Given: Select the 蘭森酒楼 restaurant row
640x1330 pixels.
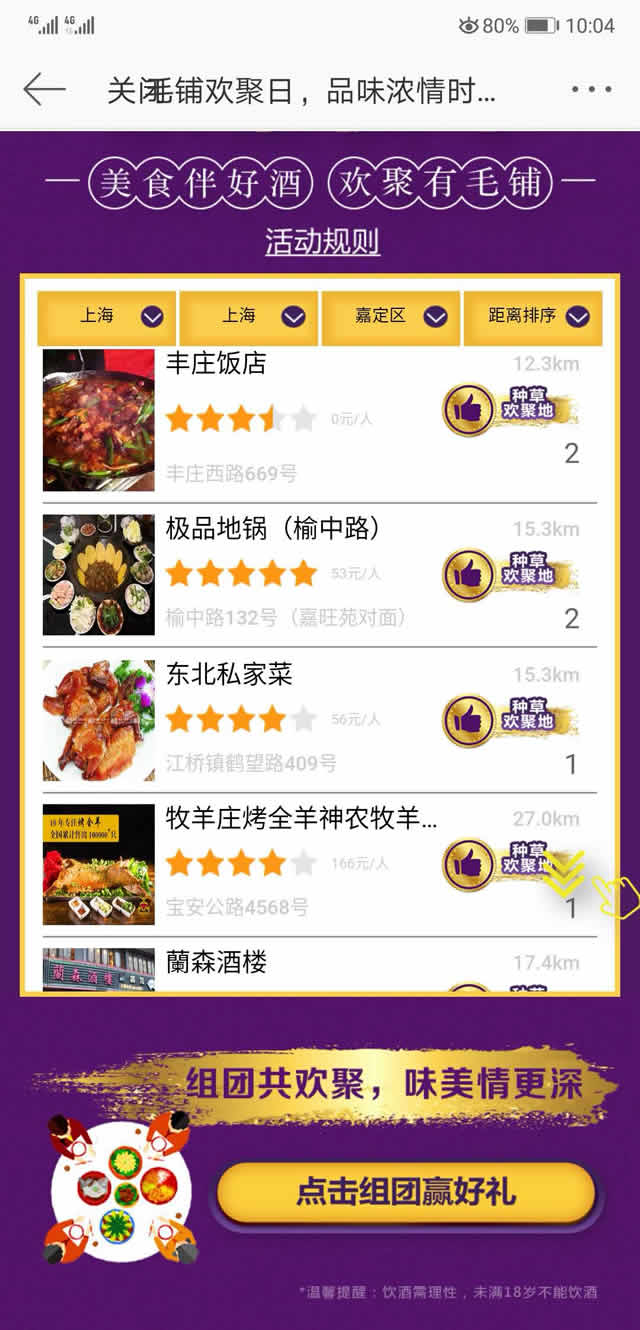Looking at the screenshot, I should pyautogui.click(x=216, y=963).
